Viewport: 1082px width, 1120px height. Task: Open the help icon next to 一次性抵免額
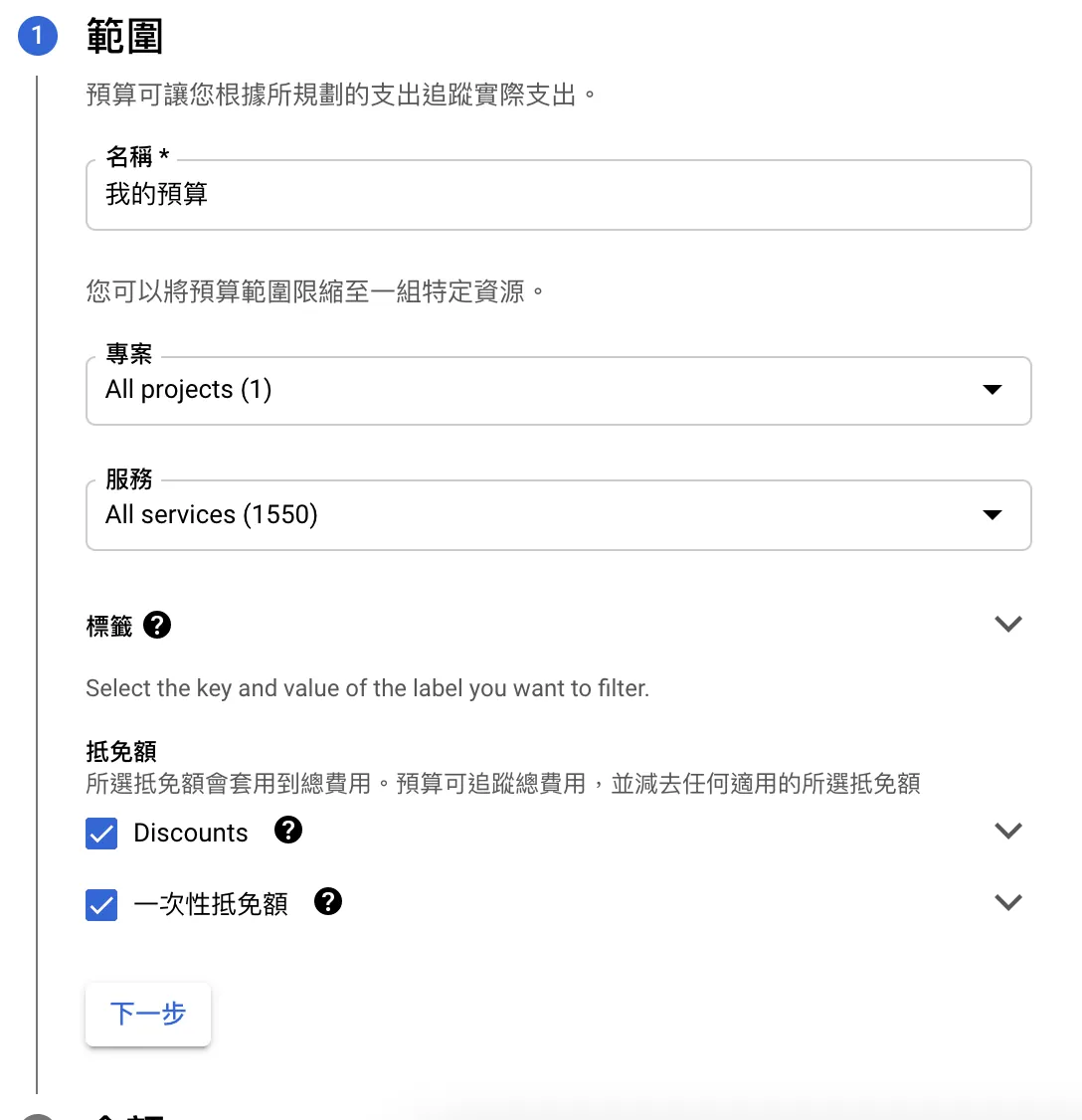point(328,901)
